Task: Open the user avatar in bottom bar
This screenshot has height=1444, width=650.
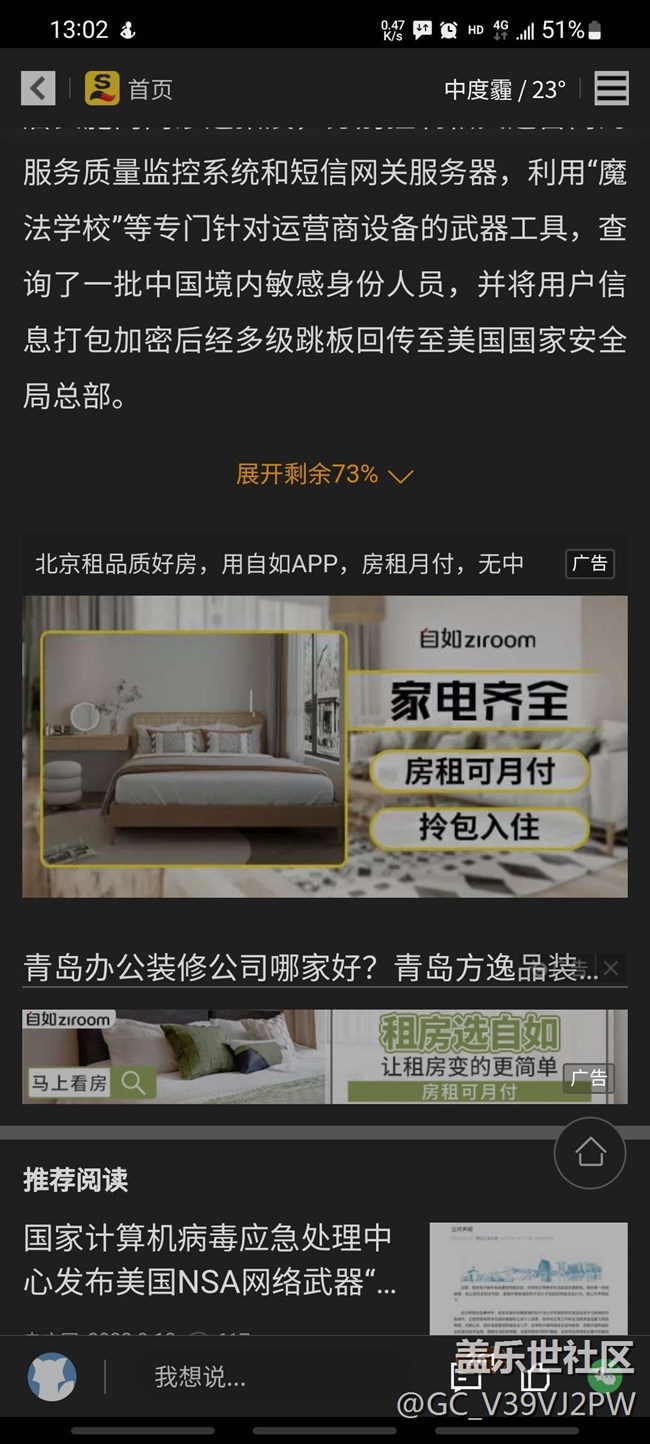Action: coord(52,1377)
